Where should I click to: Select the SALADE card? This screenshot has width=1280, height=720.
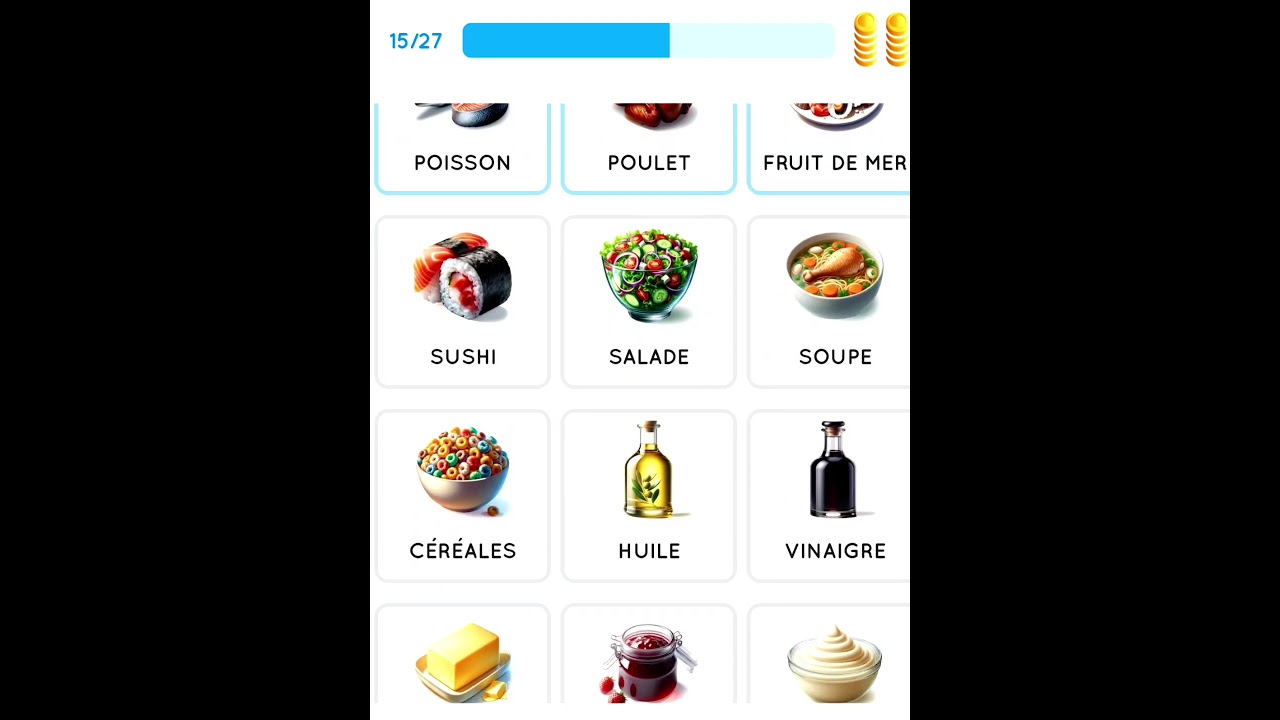pyautogui.click(x=648, y=302)
